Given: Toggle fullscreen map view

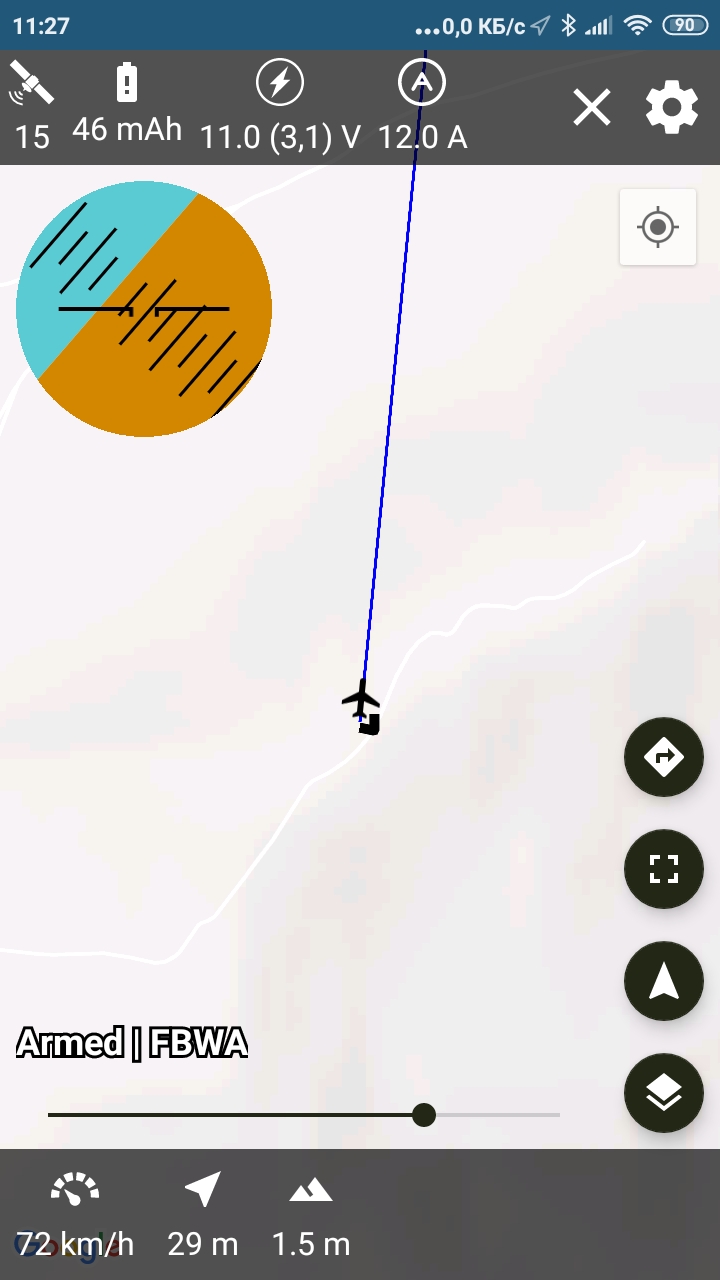Looking at the screenshot, I should point(664,869).
